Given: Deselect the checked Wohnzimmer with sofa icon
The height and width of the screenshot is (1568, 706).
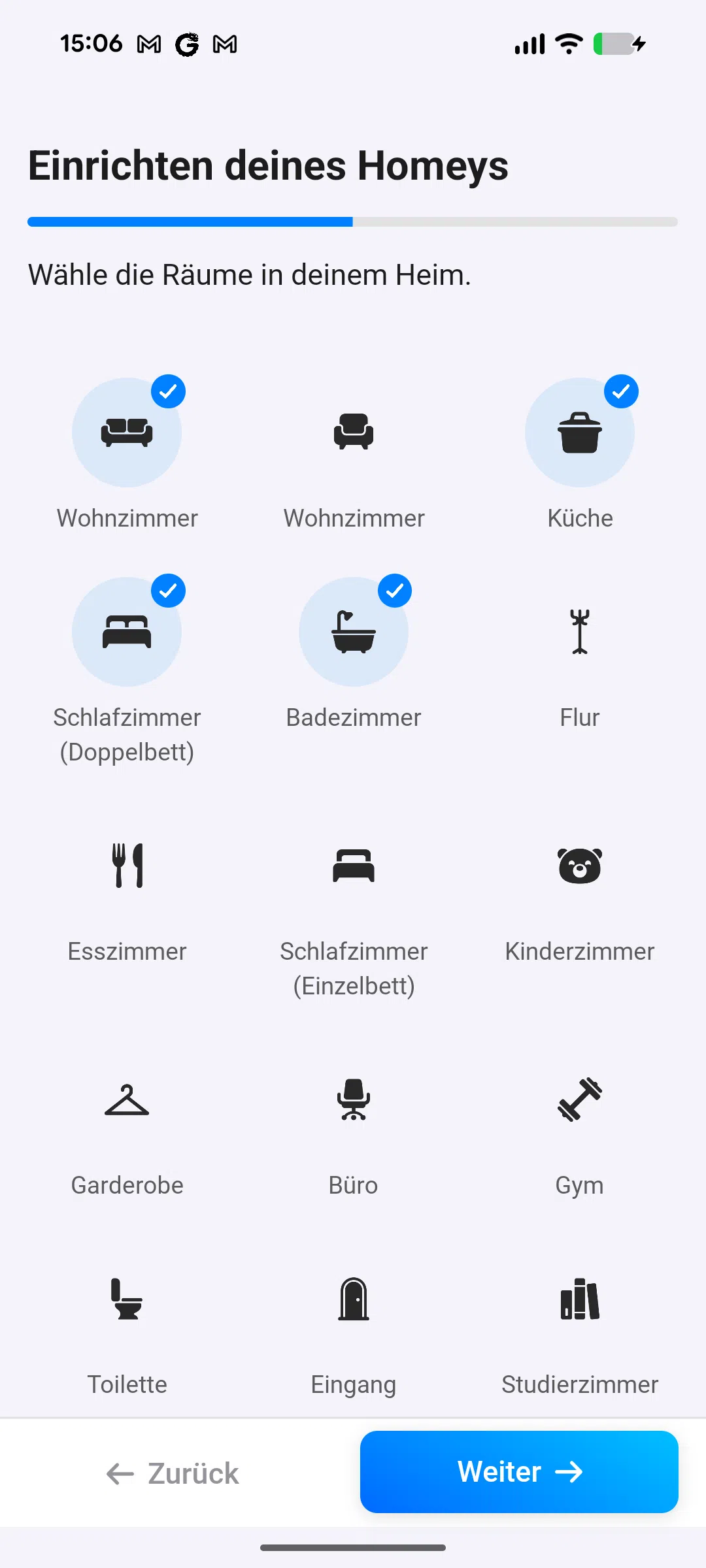Looking at the screenshot, I should 127,433.
